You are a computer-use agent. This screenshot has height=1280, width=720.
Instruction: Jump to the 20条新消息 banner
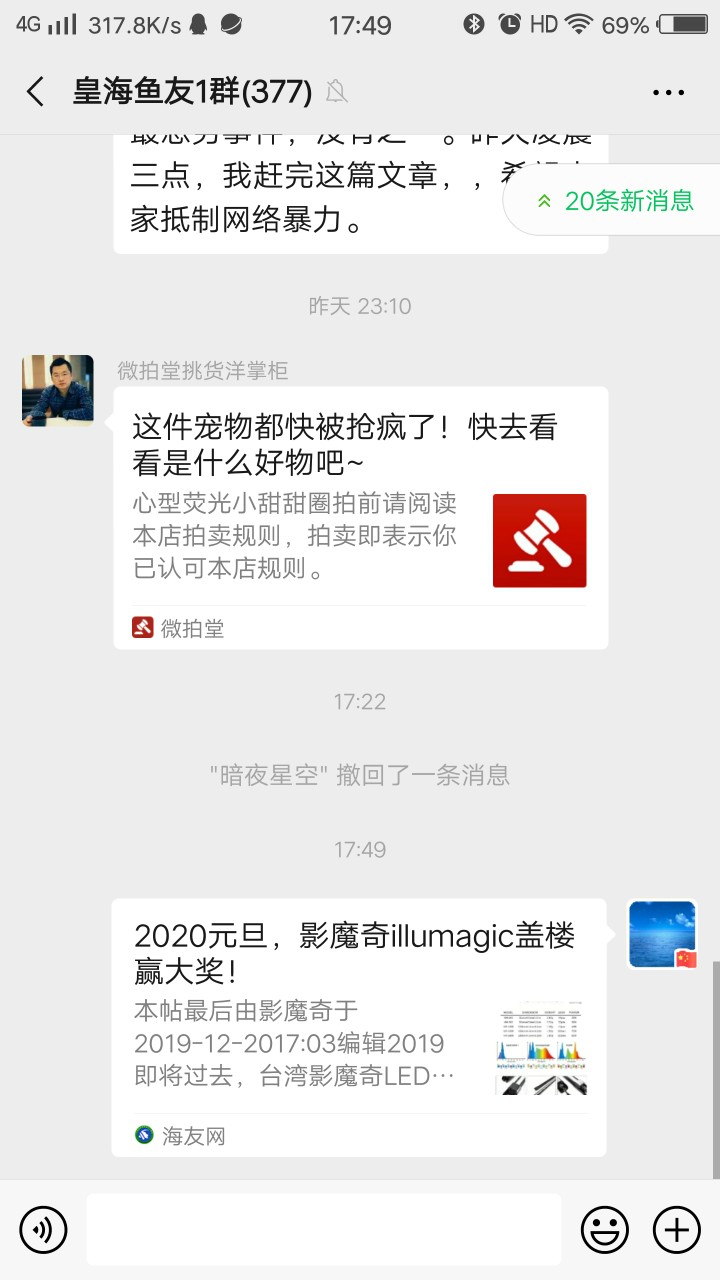point(615,200)
